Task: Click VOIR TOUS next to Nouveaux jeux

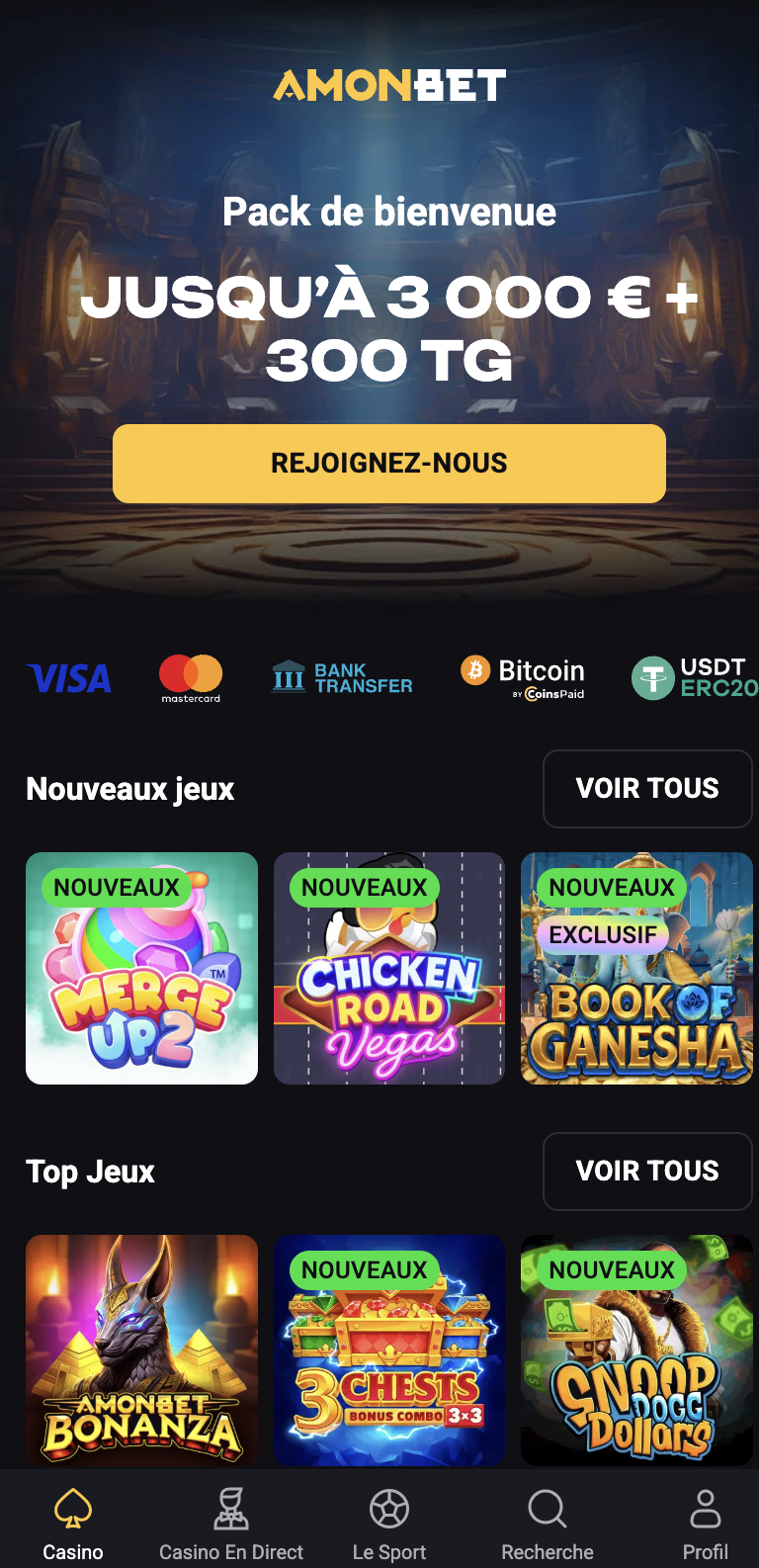Action: pos(647,788)
